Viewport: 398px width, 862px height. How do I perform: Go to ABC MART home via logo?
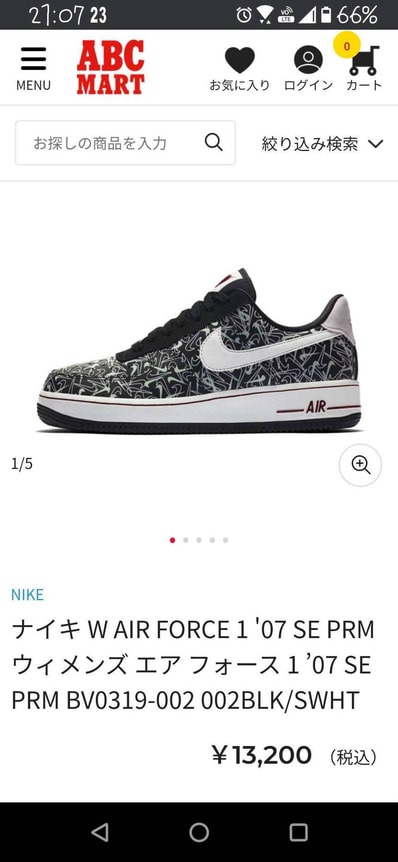coord(110,68)
